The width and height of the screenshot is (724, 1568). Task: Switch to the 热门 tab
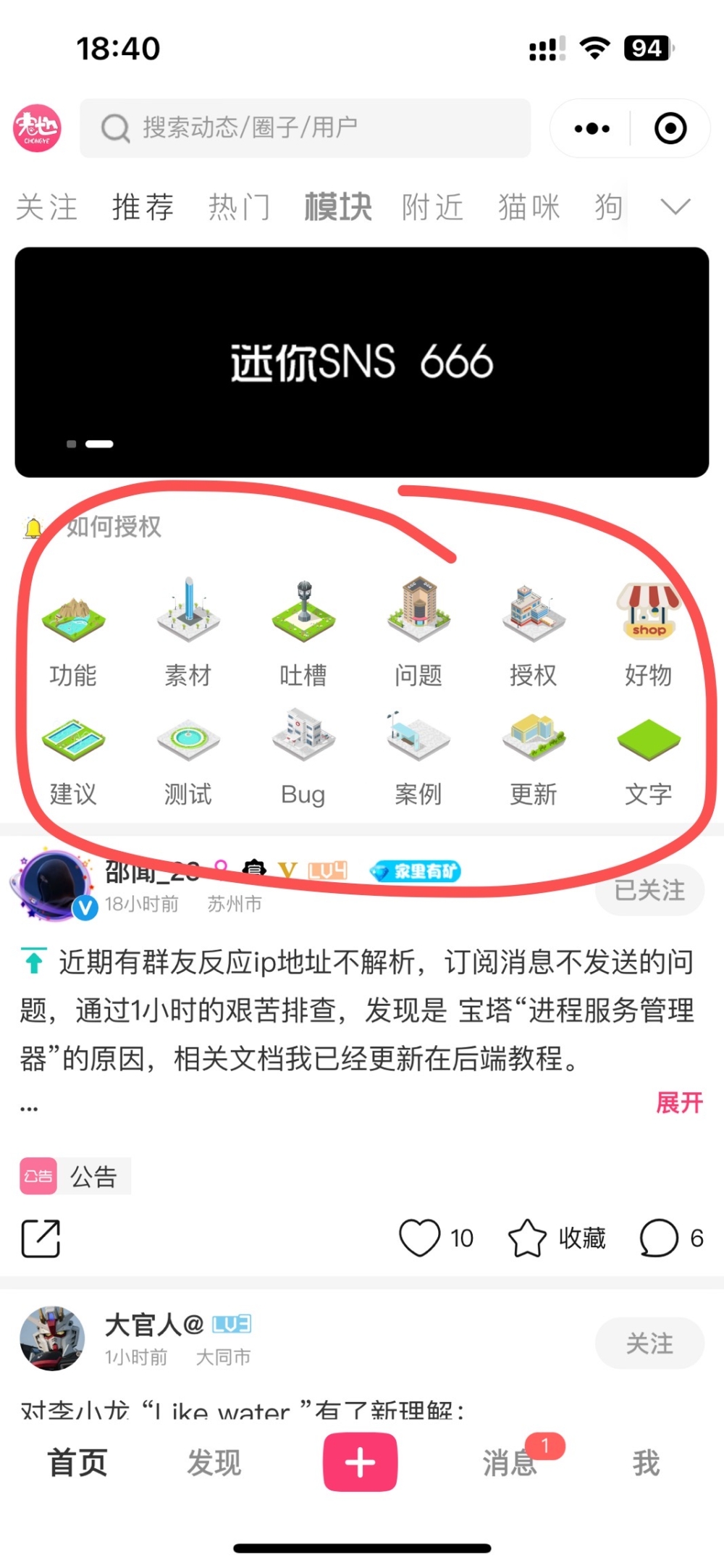pos(239,207)
